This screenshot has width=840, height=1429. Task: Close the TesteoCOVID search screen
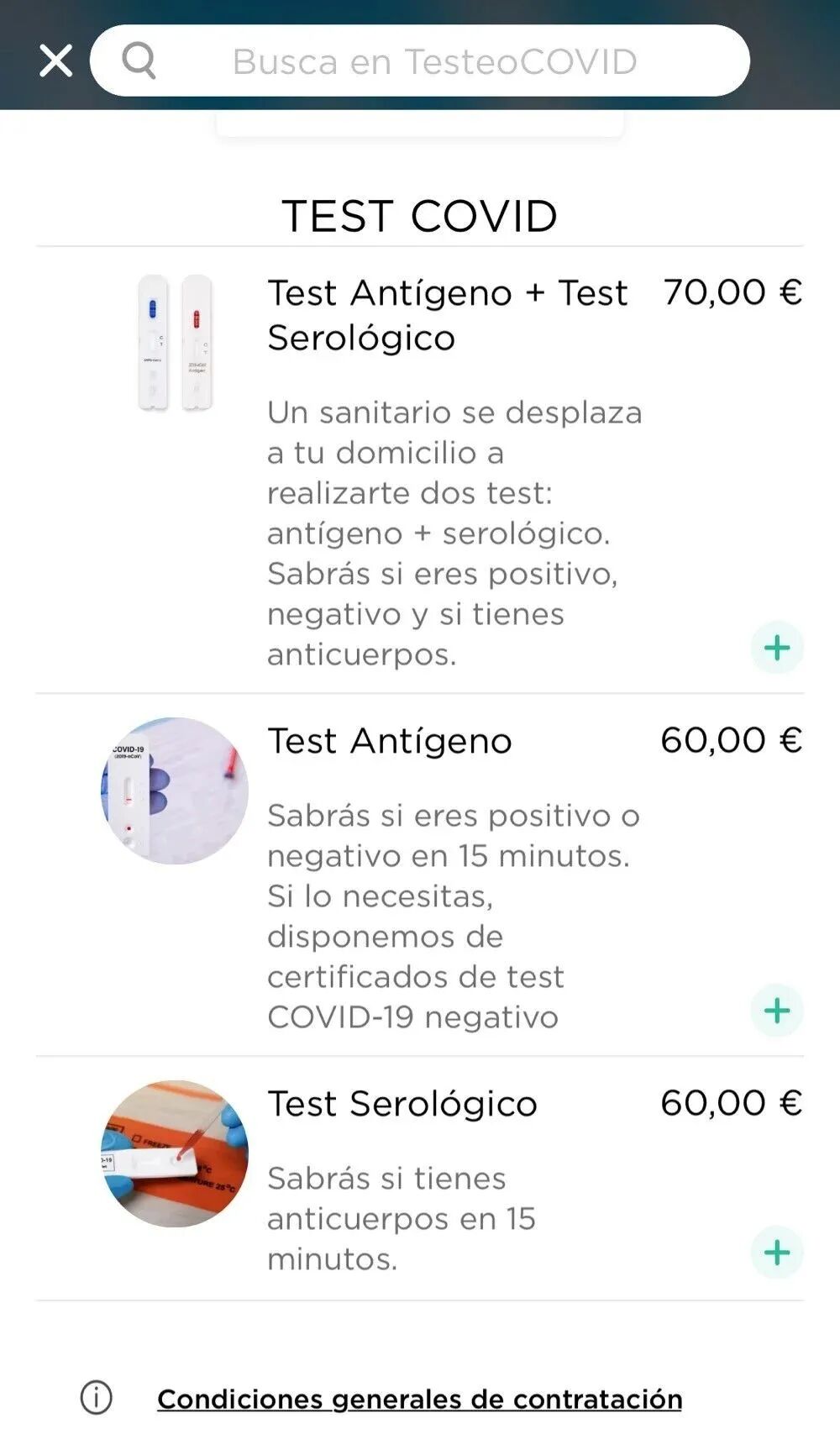(56, 60)
